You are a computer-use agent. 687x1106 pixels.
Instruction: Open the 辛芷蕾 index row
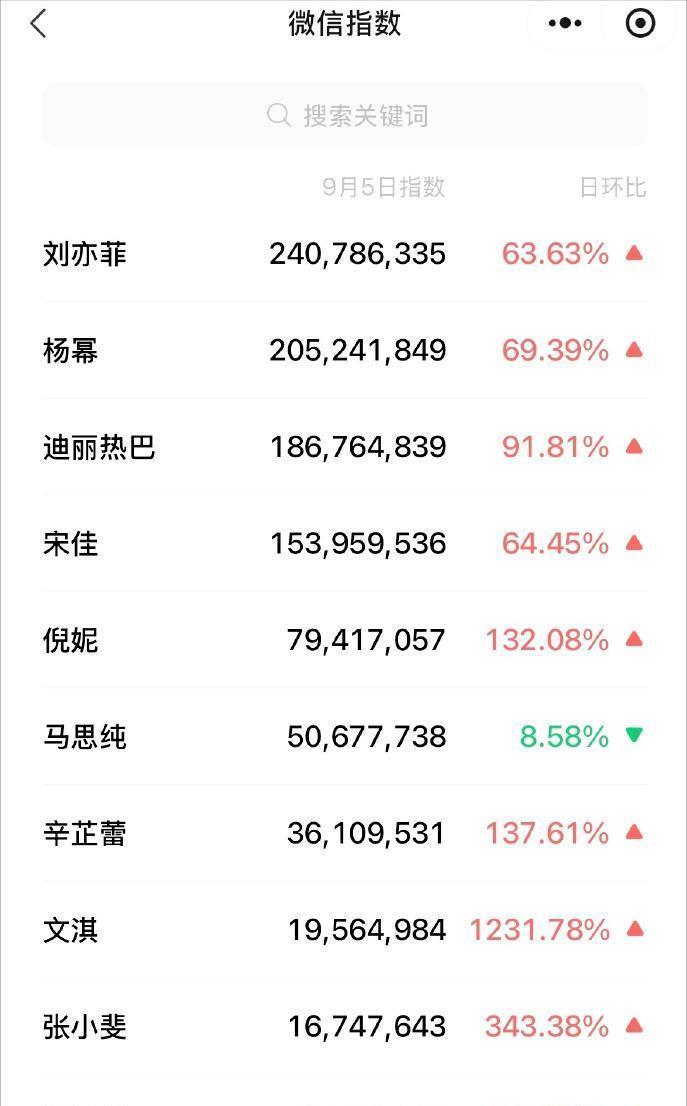pos(344,833)
